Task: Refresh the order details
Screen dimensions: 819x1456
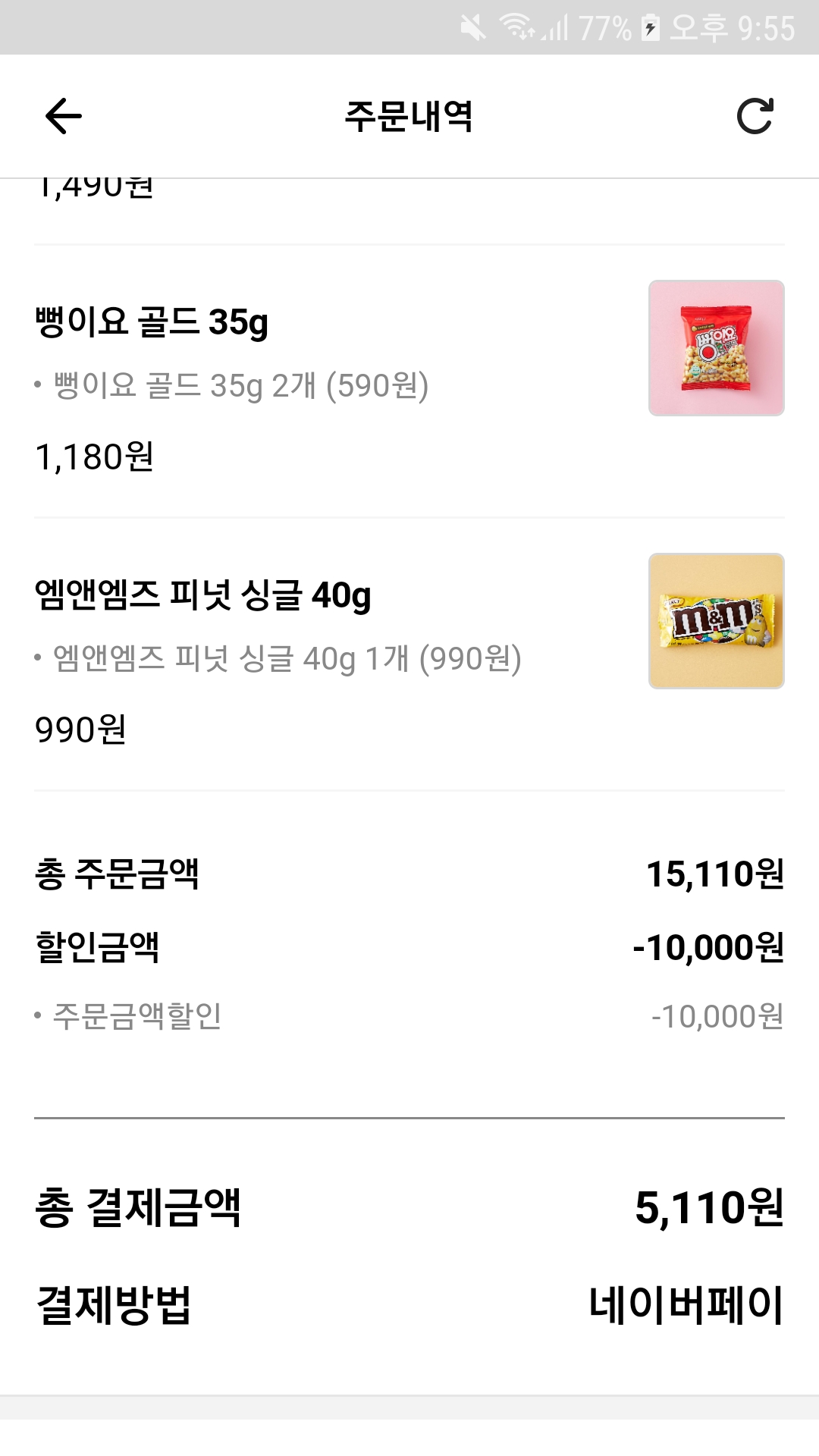Action: pos(755,116)
